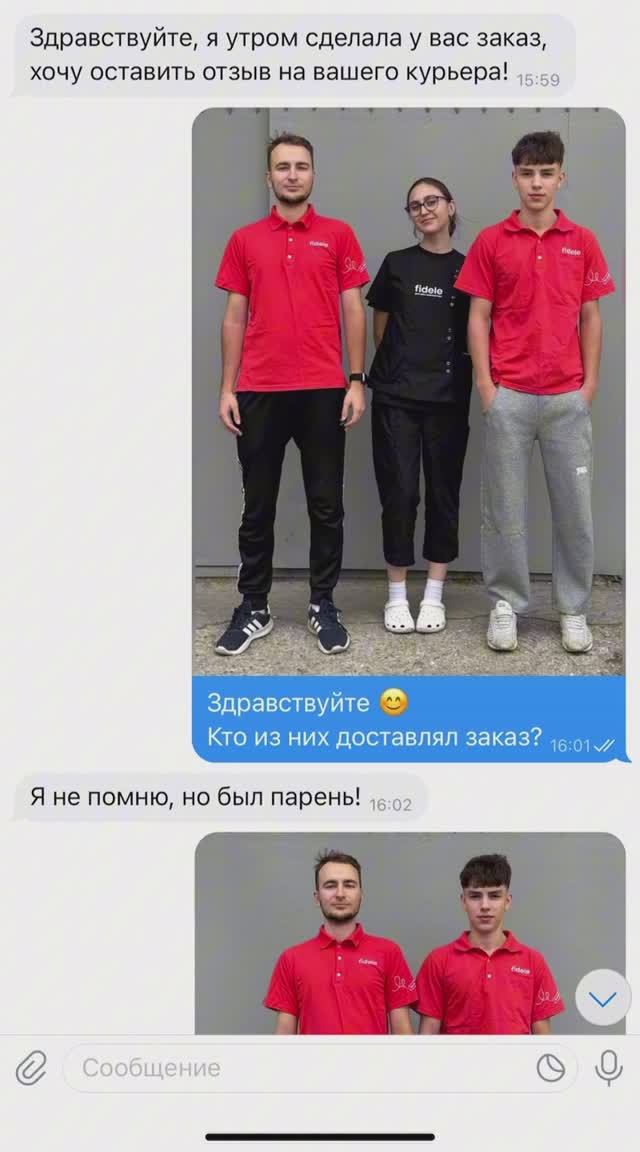Focus the Сообщение message input field
640x1152 pixels.
click(x=300, y=1068)
